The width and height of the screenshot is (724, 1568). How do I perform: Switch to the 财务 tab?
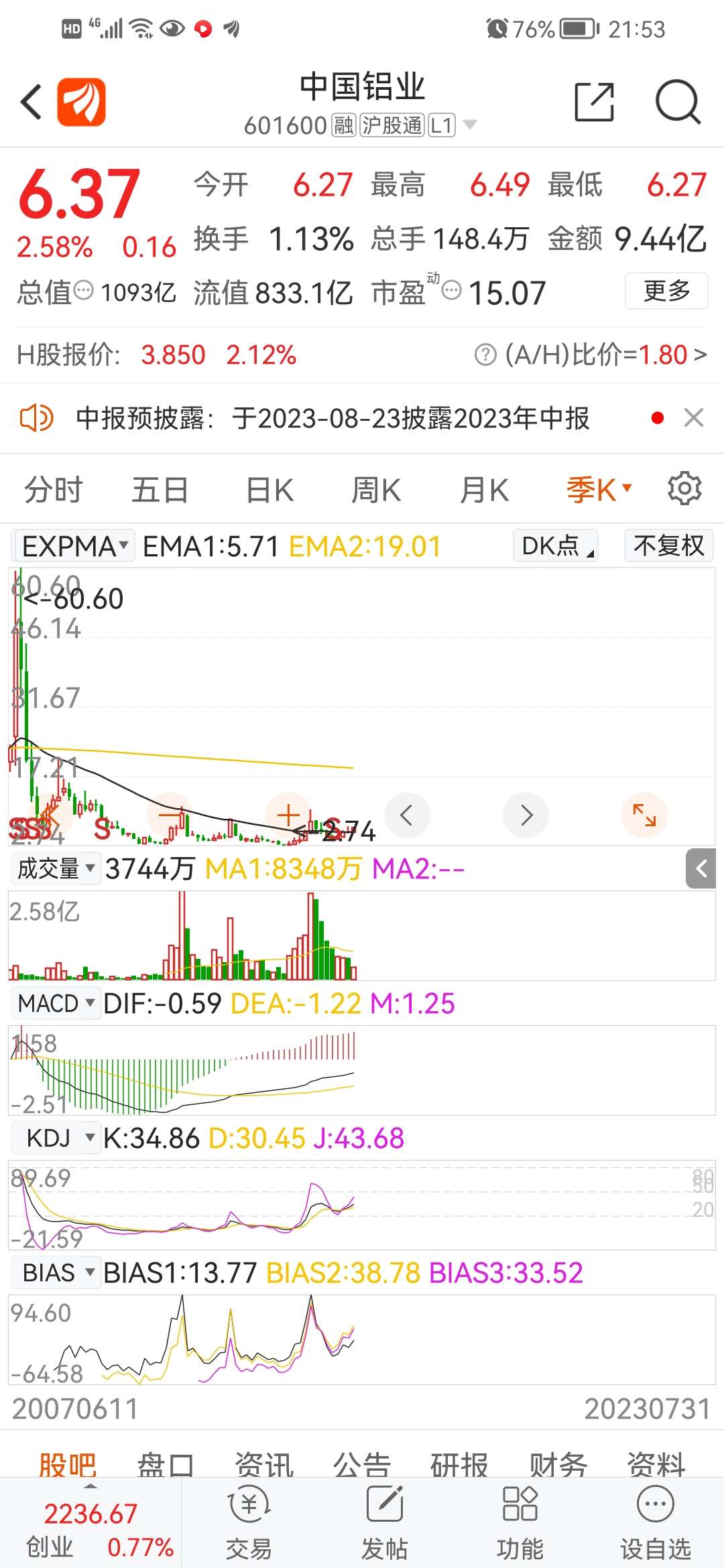tap(558, 1465)
